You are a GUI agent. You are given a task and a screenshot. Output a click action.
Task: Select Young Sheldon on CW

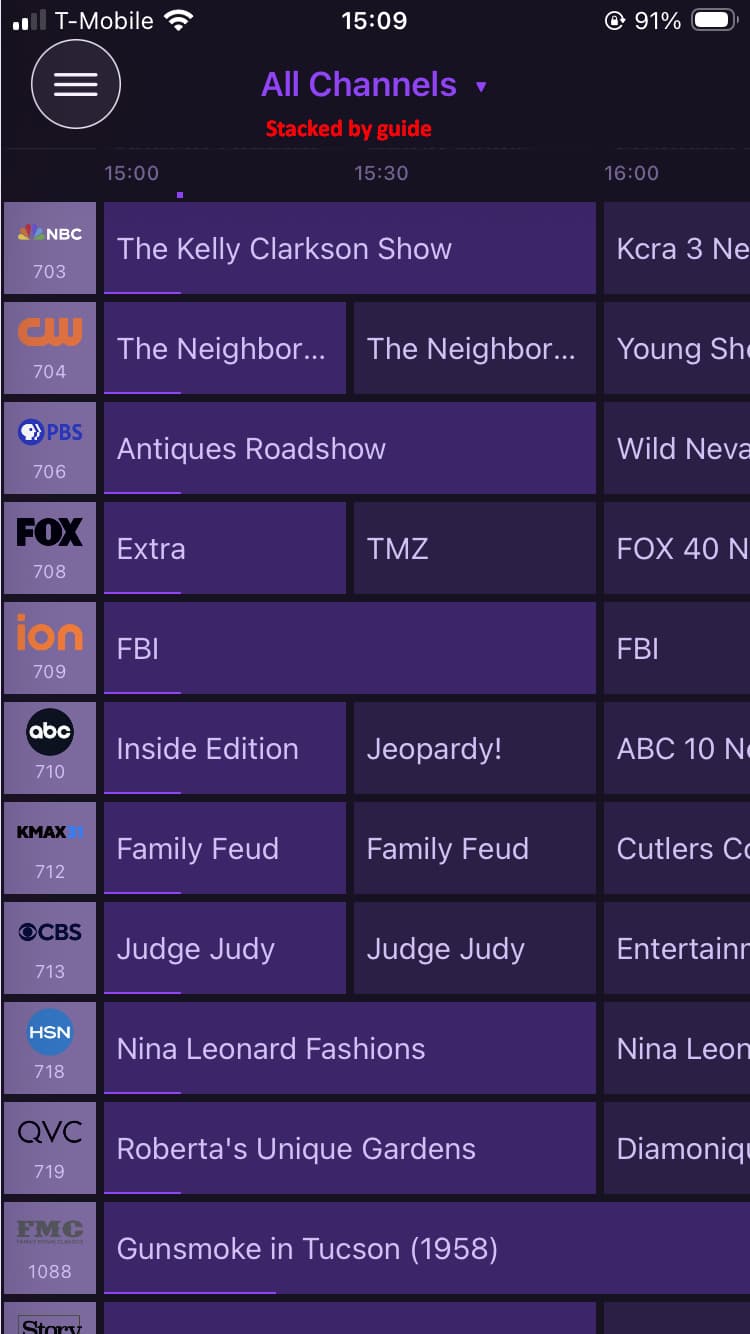click(678, 348)
